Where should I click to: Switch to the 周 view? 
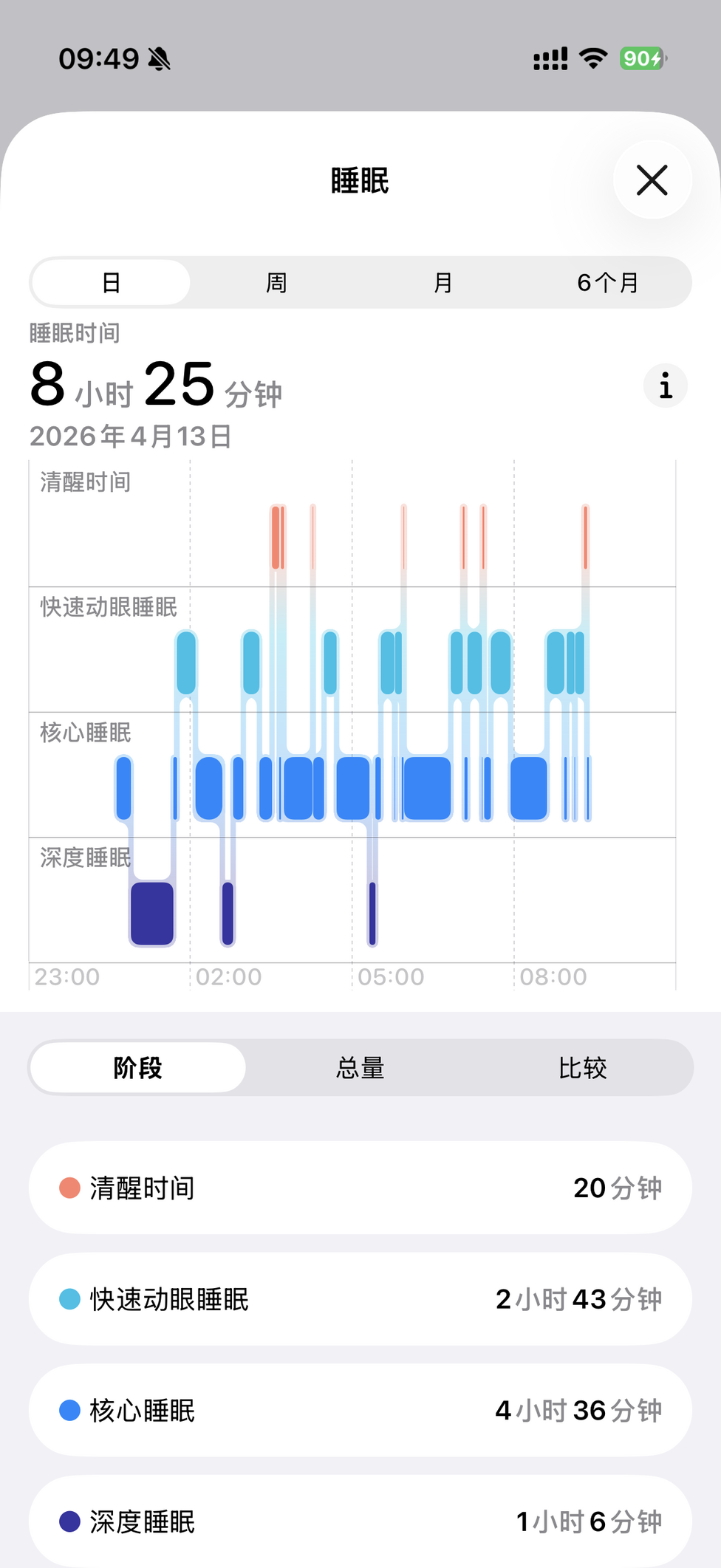(276, 283)
